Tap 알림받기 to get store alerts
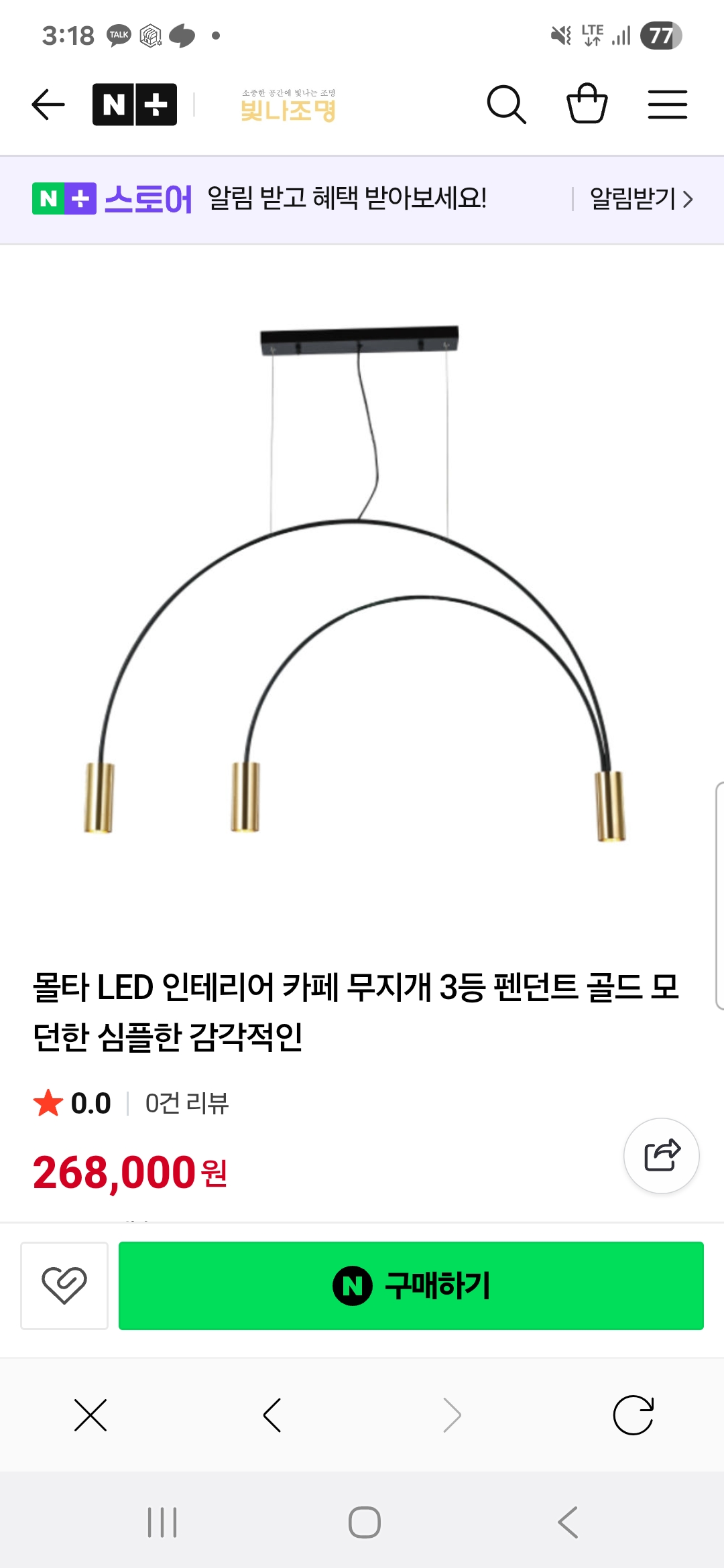Image resolution: width=724 pixels, height=1568 pixels. 640,199
